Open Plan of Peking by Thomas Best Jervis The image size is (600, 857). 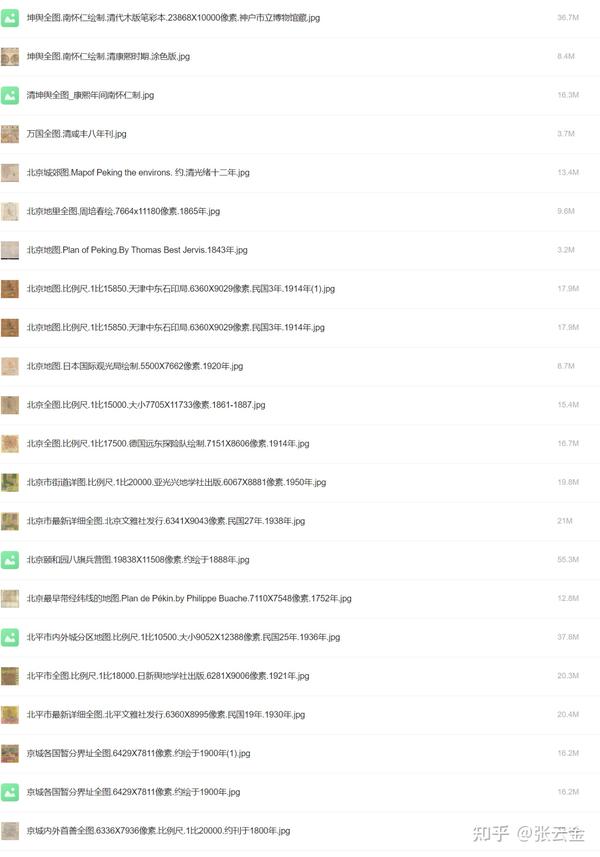[137, 250]
